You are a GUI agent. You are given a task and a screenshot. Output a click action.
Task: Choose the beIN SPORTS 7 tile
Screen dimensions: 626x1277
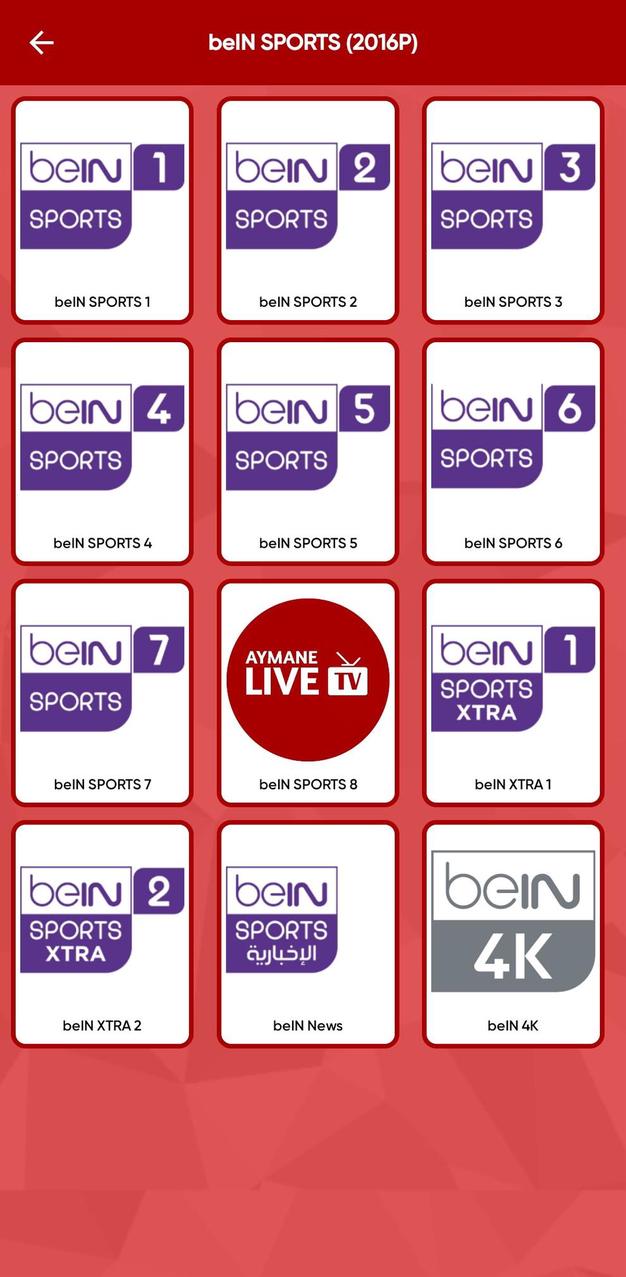(102, 692)
